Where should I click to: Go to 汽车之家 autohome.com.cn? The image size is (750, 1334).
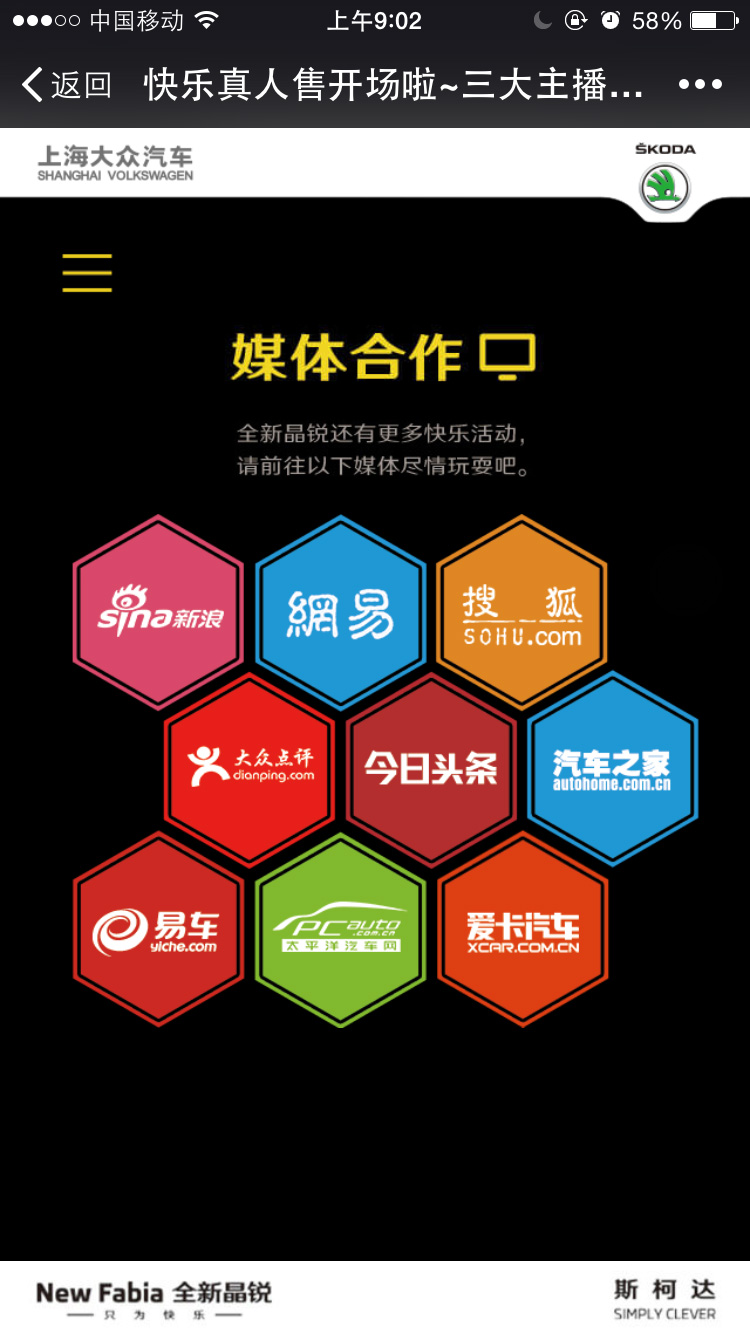click(612, 769)
